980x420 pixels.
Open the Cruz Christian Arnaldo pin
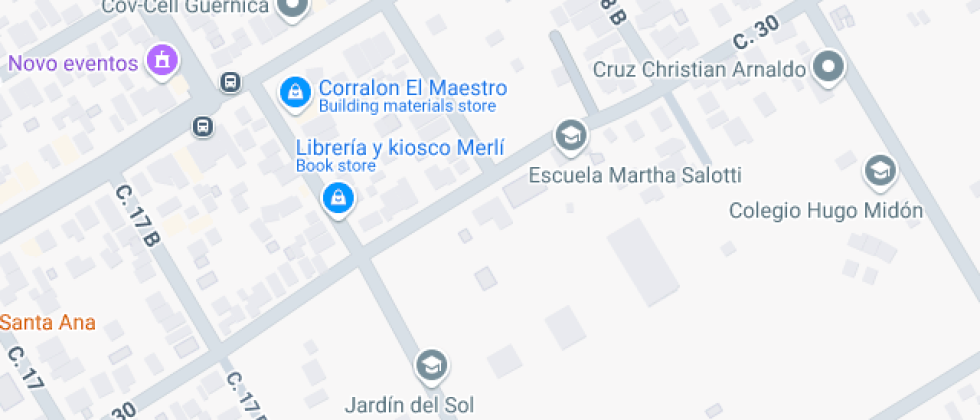[x=829, y=66]
